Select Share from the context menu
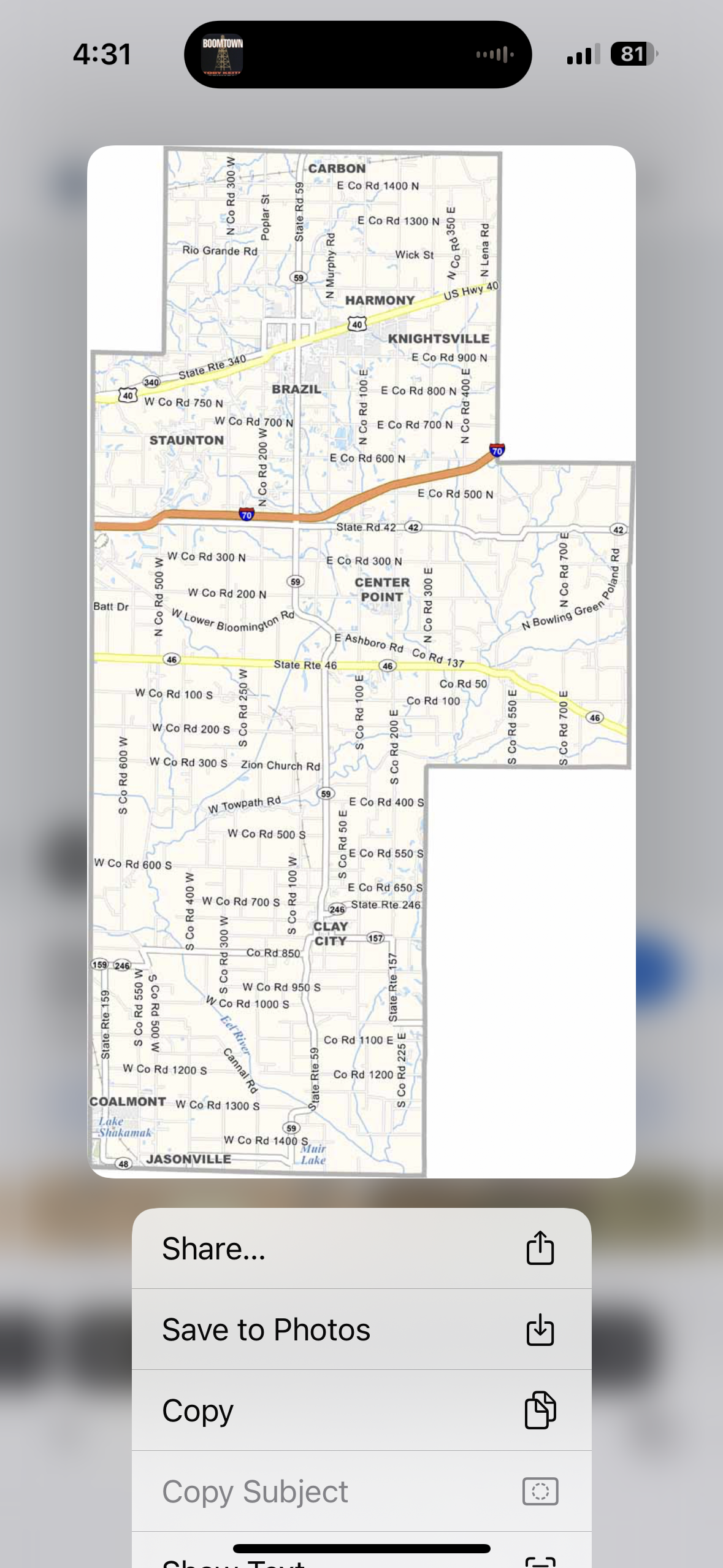Viewport: 723px width, 1568px height. point(361,1248)
